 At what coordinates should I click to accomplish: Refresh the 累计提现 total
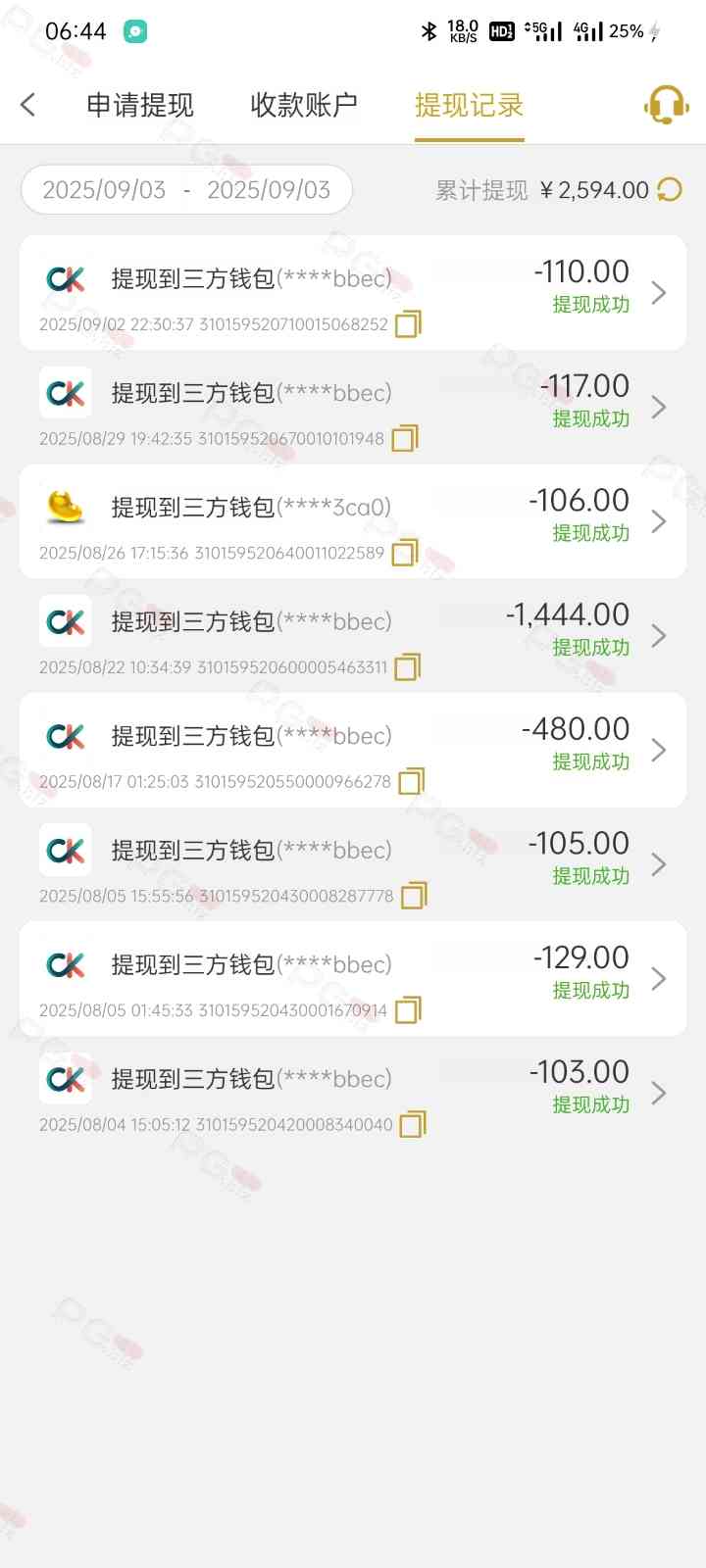670,189
